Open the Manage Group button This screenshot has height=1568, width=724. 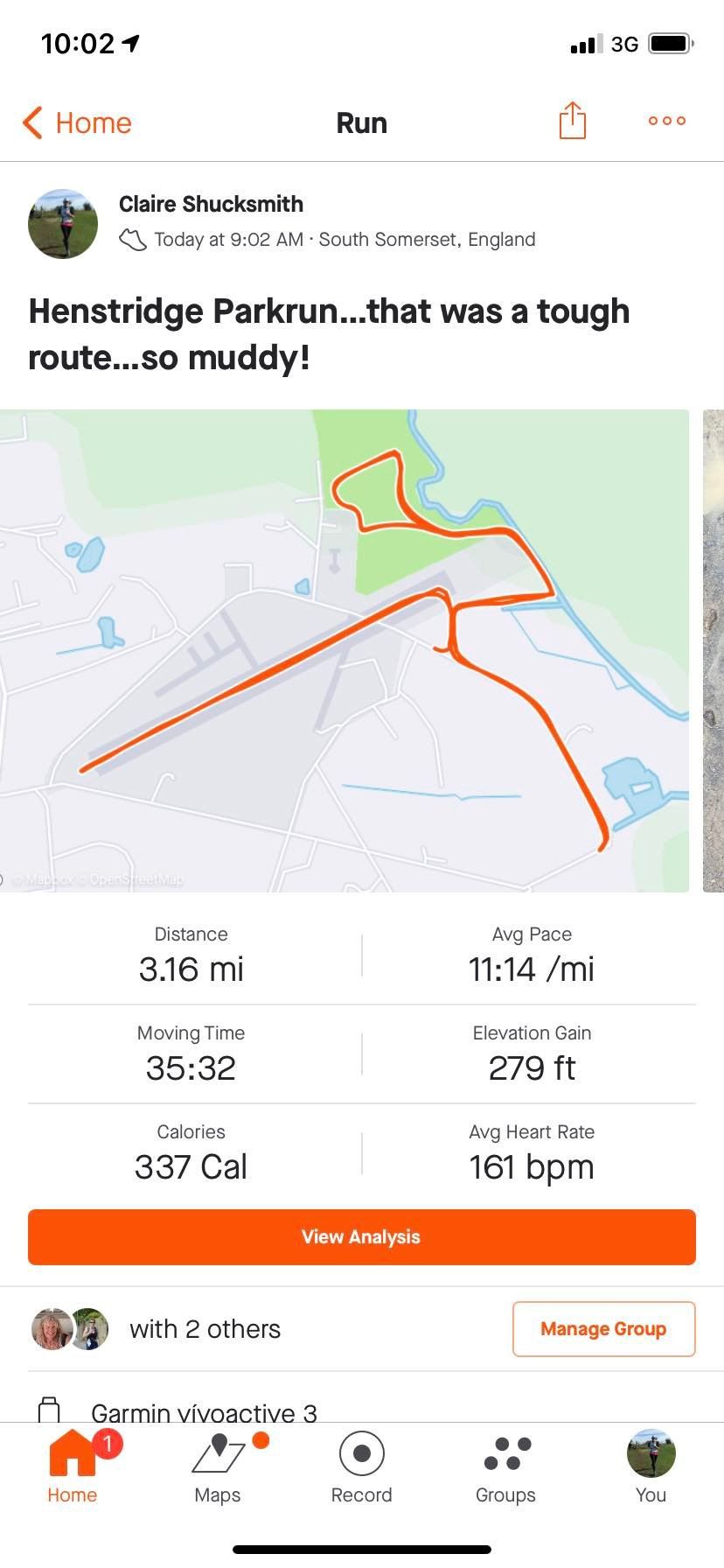603,1328
